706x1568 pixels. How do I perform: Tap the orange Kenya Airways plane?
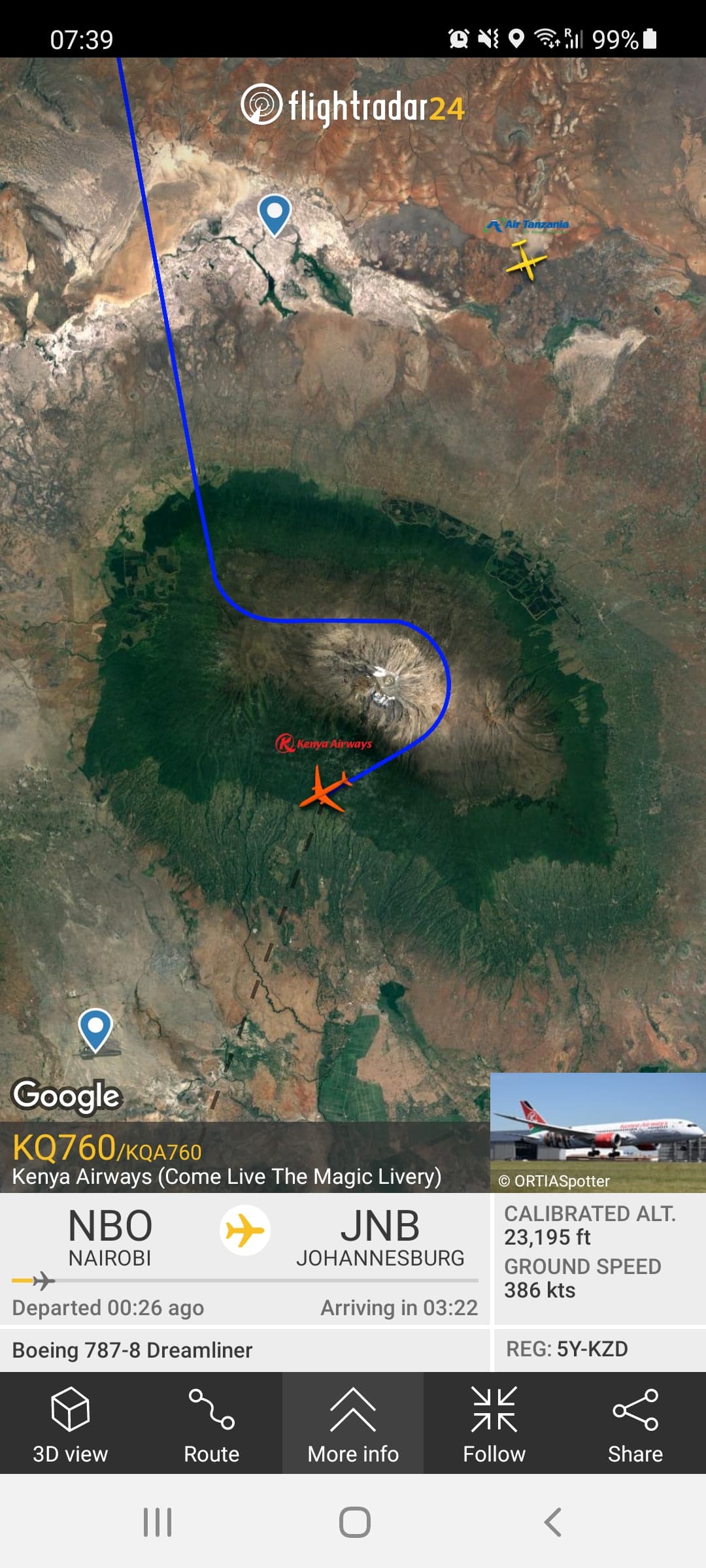323,789
